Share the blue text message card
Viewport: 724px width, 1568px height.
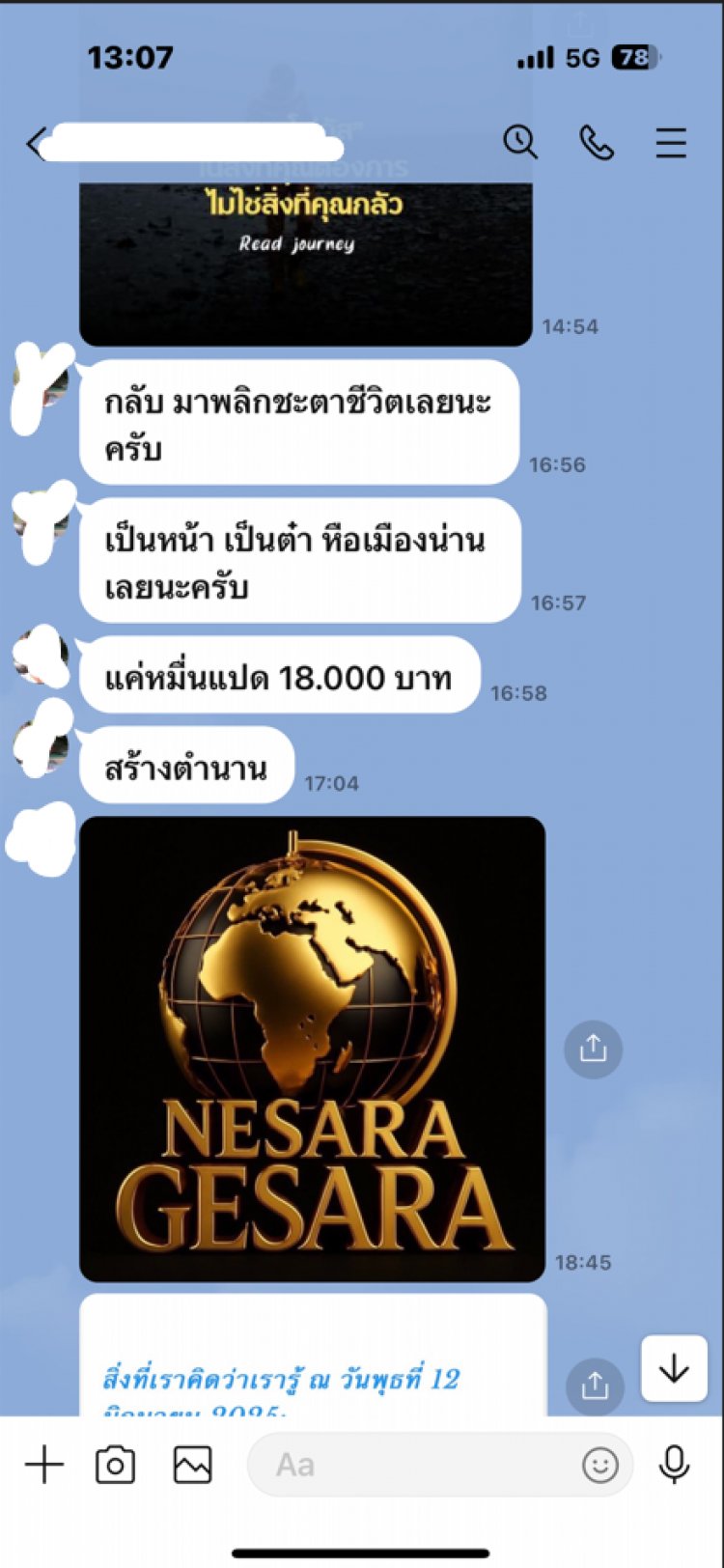pos(595,1386)
